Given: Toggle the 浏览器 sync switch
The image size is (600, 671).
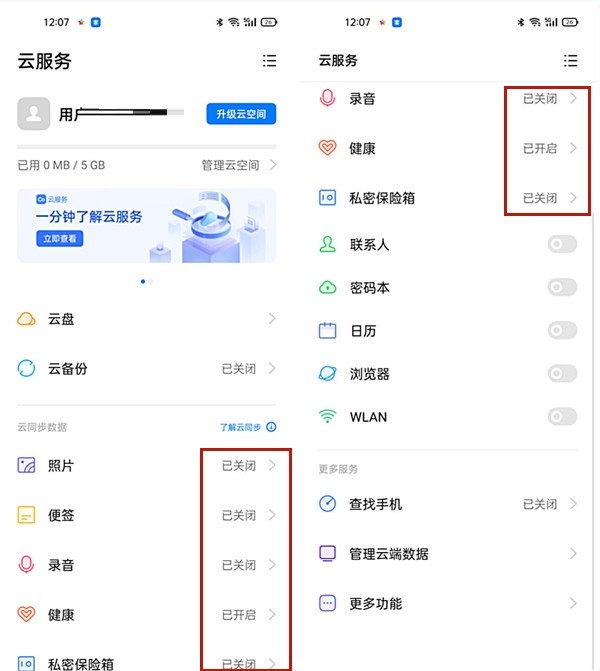Looking at the screenshot, I should [562, 374].
